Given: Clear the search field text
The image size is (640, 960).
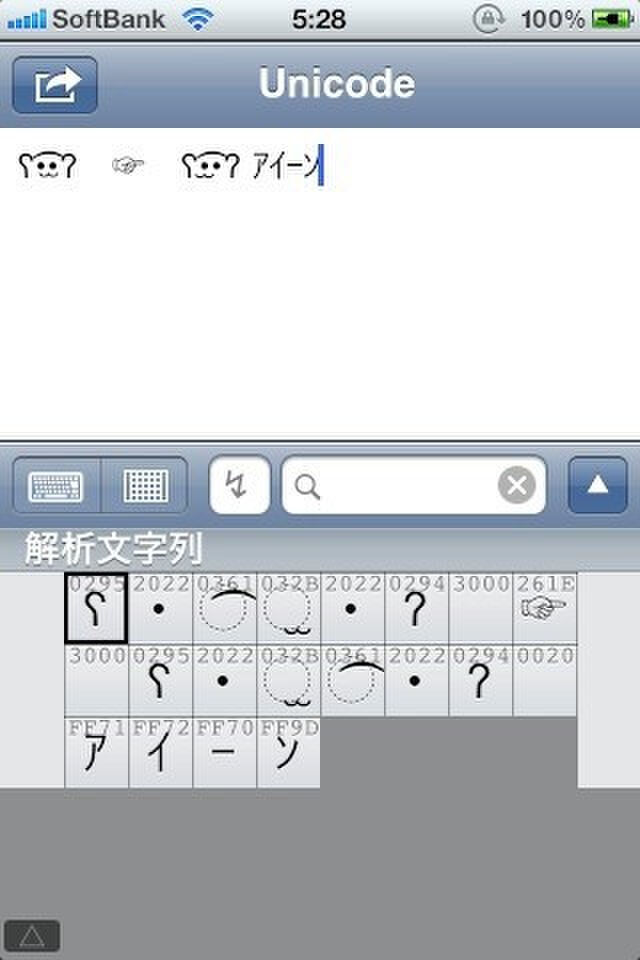Looking at the screenshot, I should [x=516, y=486].
